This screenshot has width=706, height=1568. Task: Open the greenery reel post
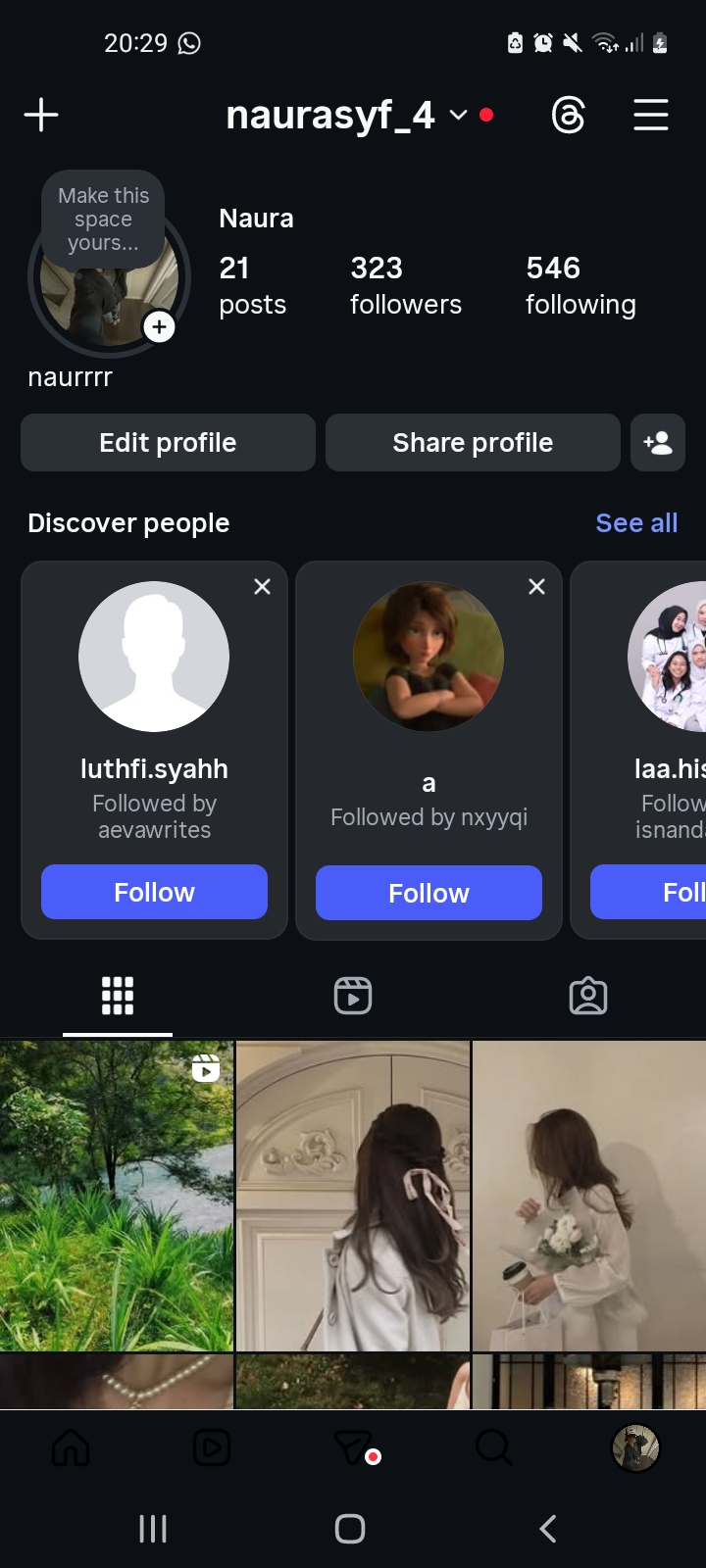117,1196
